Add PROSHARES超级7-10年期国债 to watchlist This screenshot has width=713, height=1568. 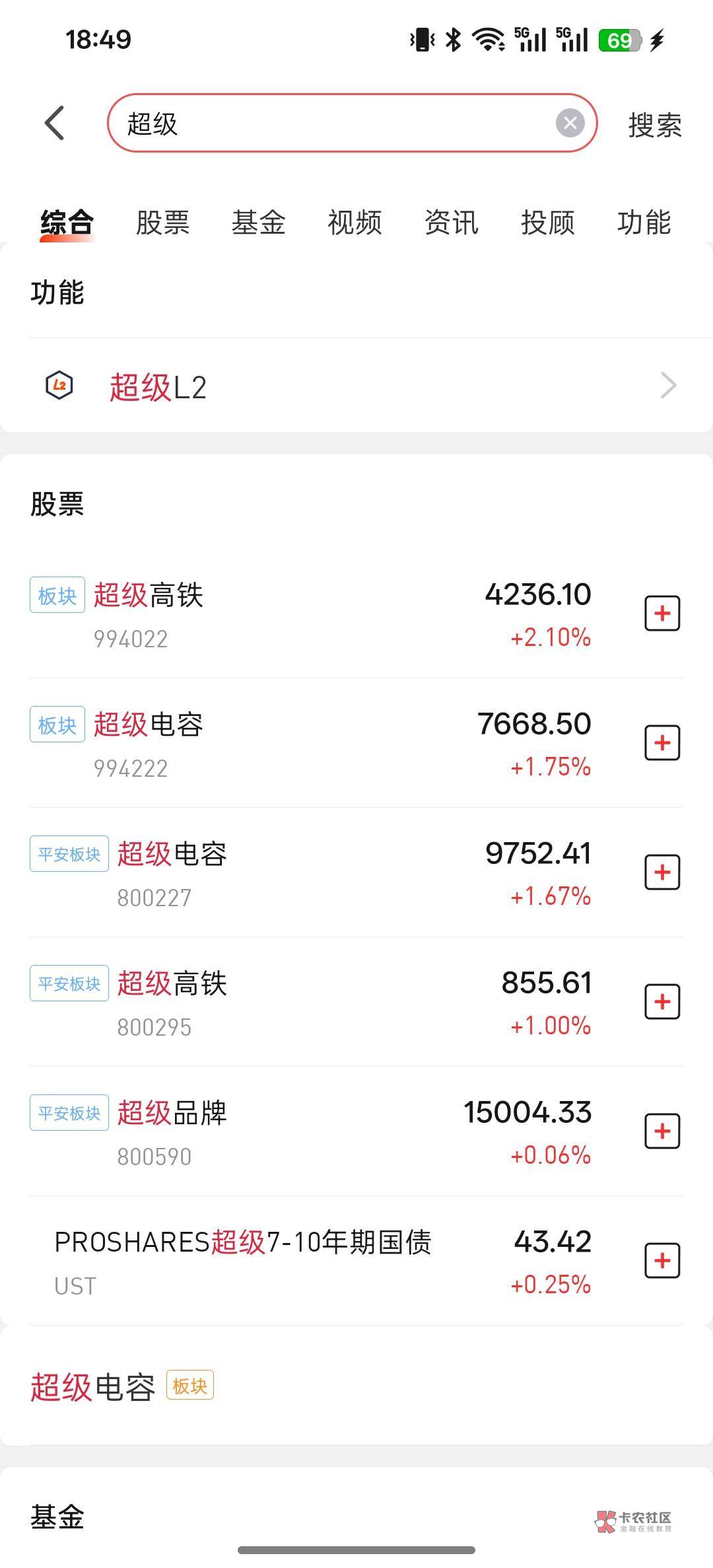[662, 1261]
